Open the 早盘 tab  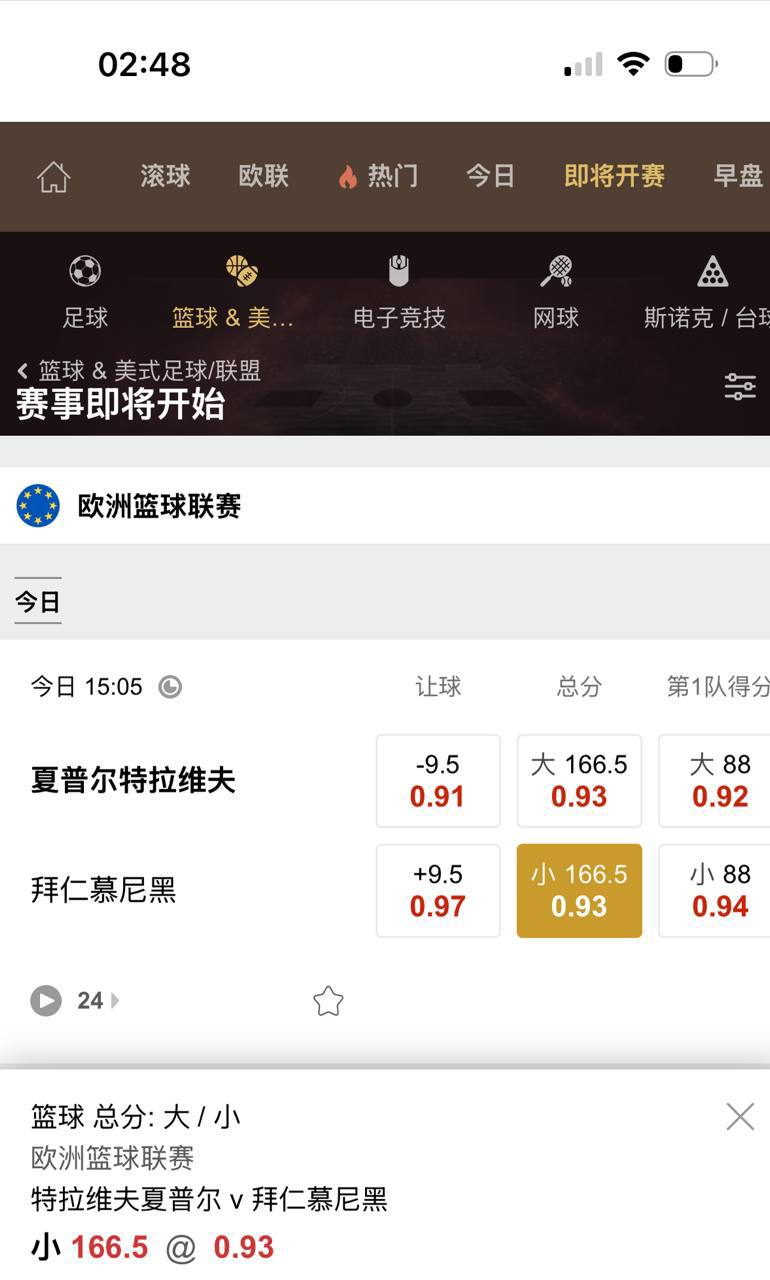[738, 177]
